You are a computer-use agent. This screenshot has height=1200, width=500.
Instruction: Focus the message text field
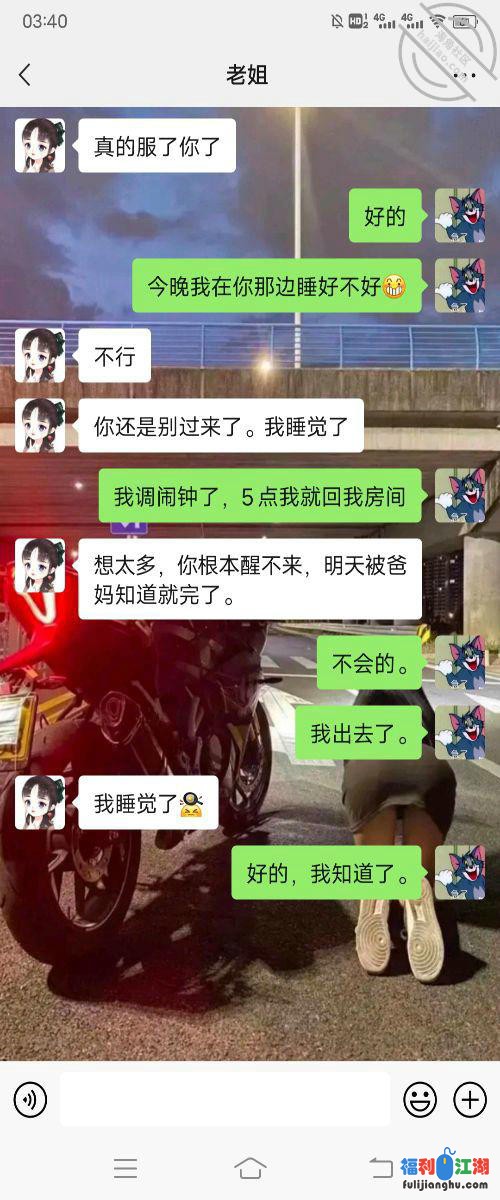[225, 1100]
